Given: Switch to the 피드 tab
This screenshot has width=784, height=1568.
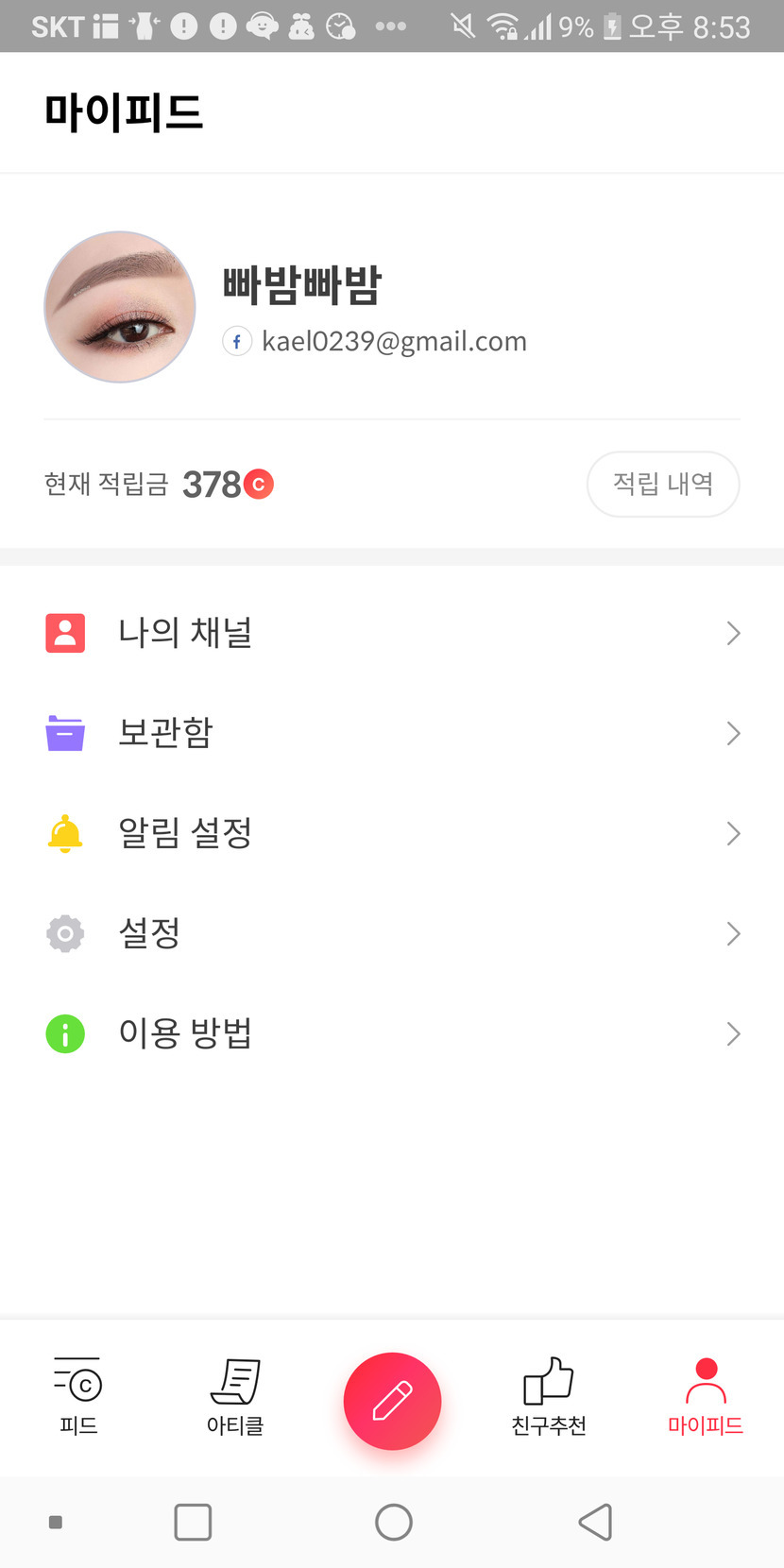Looking at the screenshot, I should 78,1398.
